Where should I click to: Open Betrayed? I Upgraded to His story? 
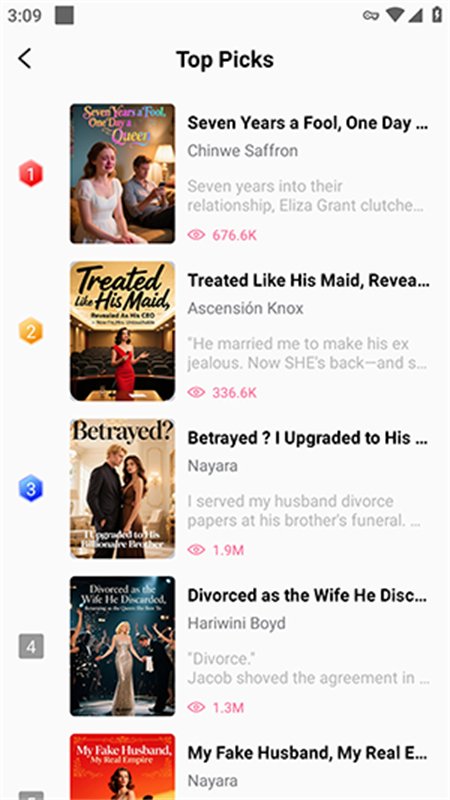225,489
